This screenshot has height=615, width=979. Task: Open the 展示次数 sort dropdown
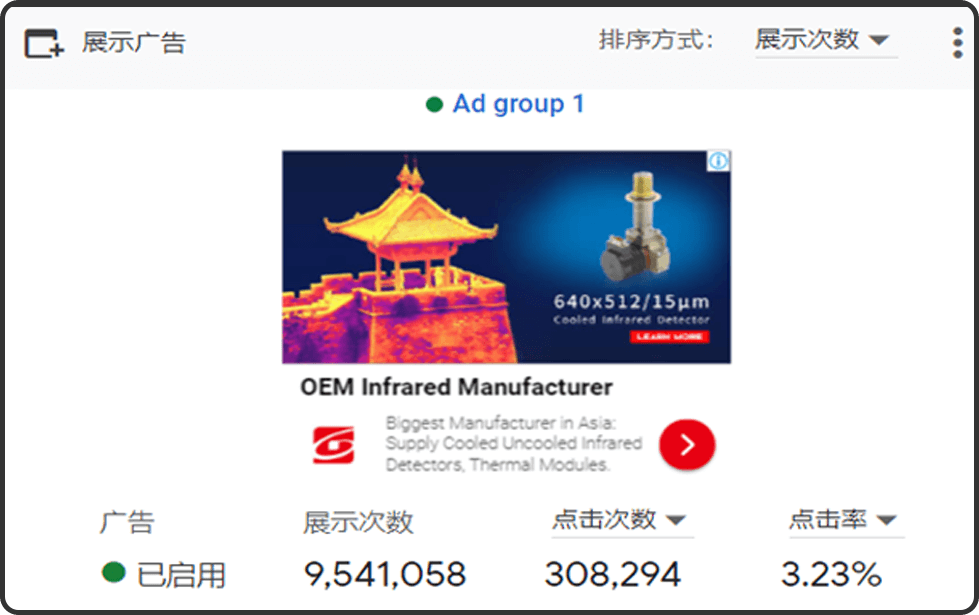click(822, 41)
